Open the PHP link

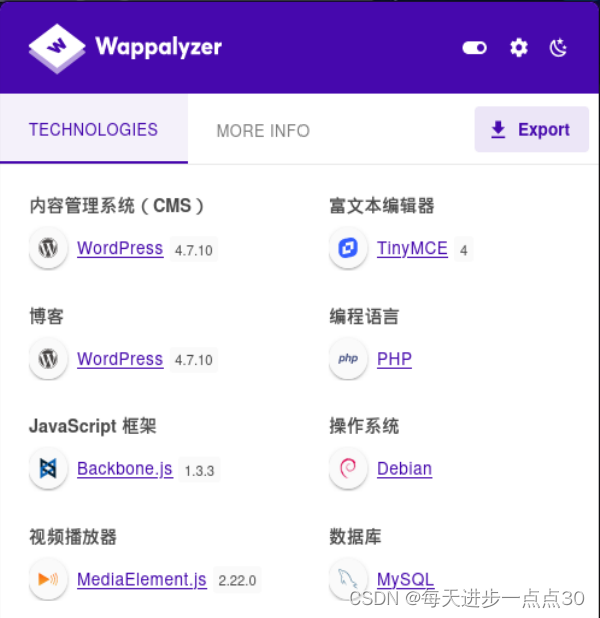tap(394, 359)
